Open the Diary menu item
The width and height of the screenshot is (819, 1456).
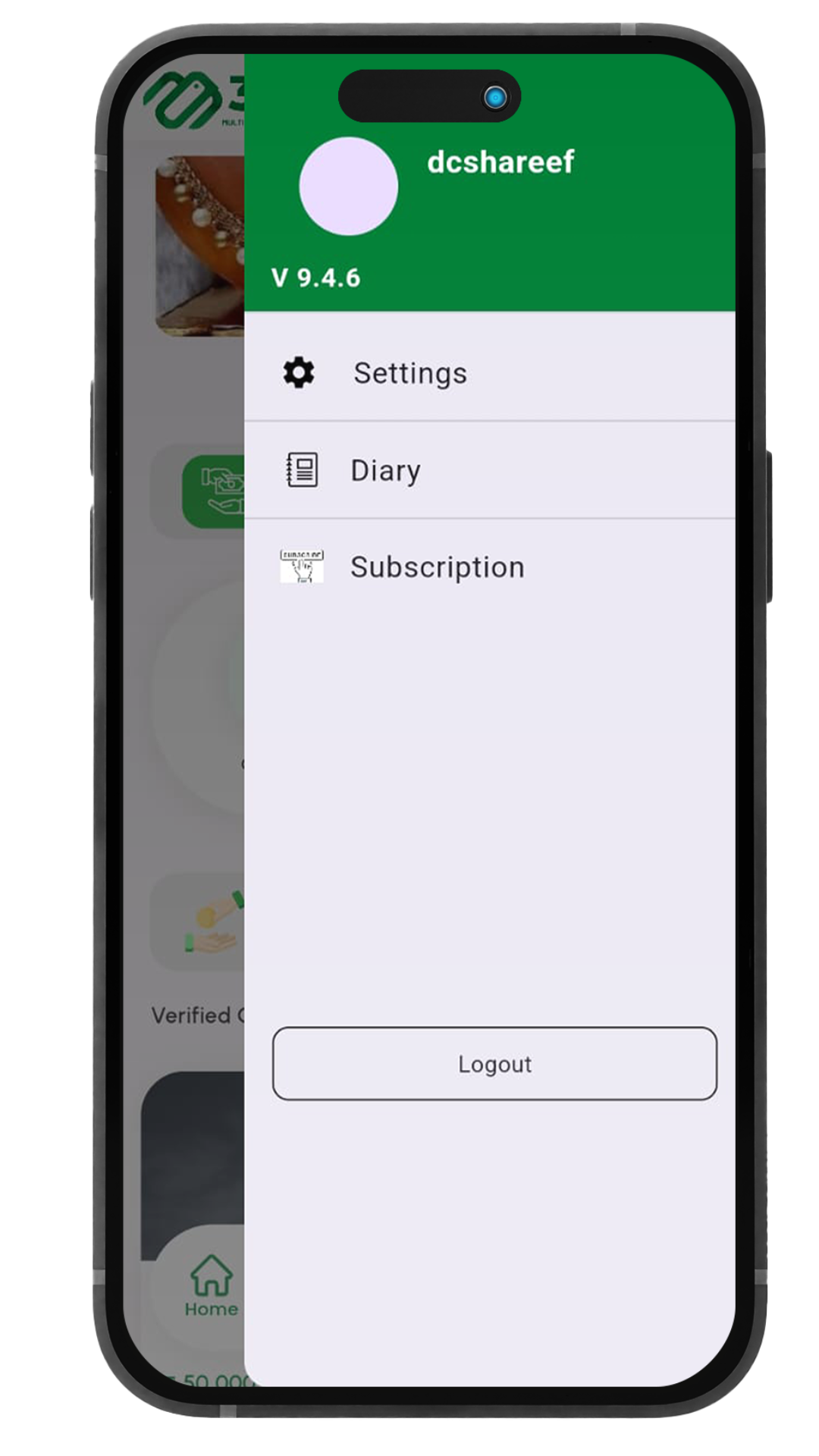[x=385, y=471]
